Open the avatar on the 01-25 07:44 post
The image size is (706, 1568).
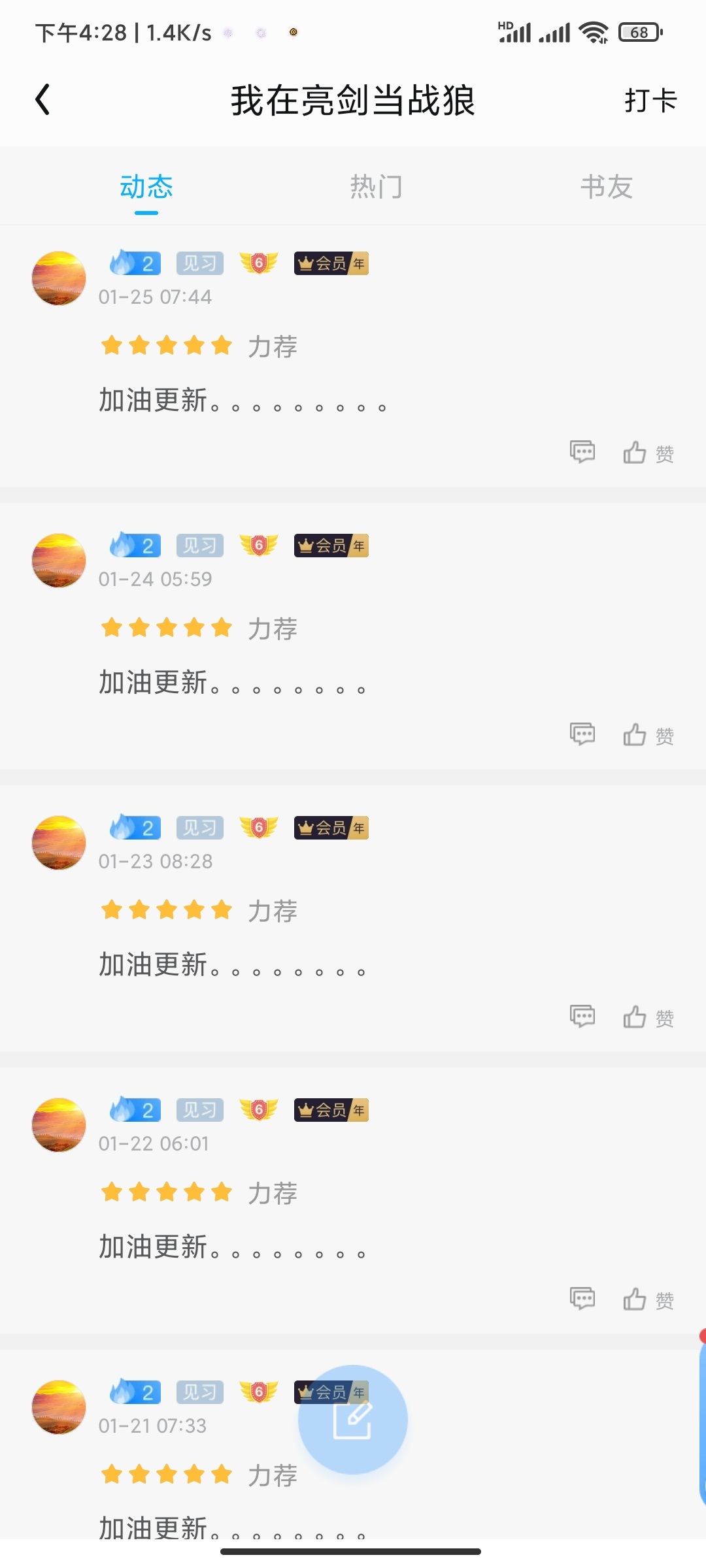coord(59,278)
